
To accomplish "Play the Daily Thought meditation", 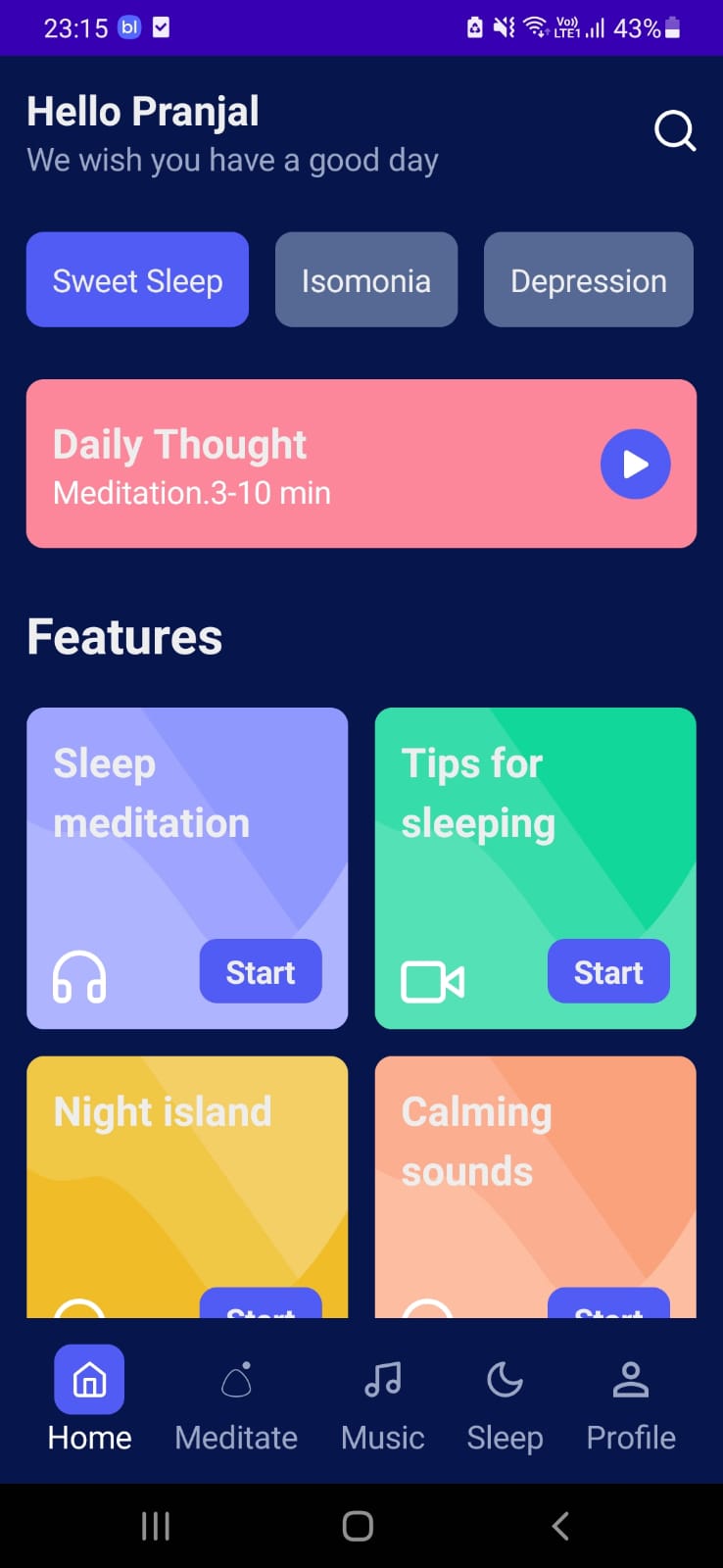I will click(635, 464).
